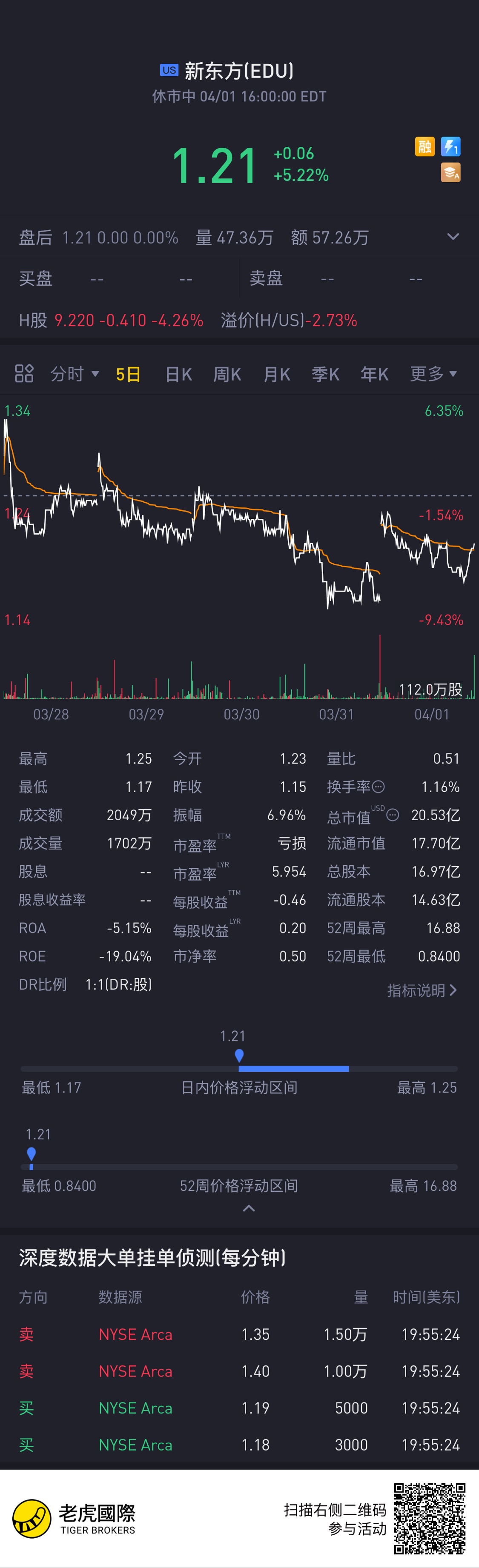Switch chart to 日K view
The width and height of the screenshot is (479, 1568).
coord(178,374)
